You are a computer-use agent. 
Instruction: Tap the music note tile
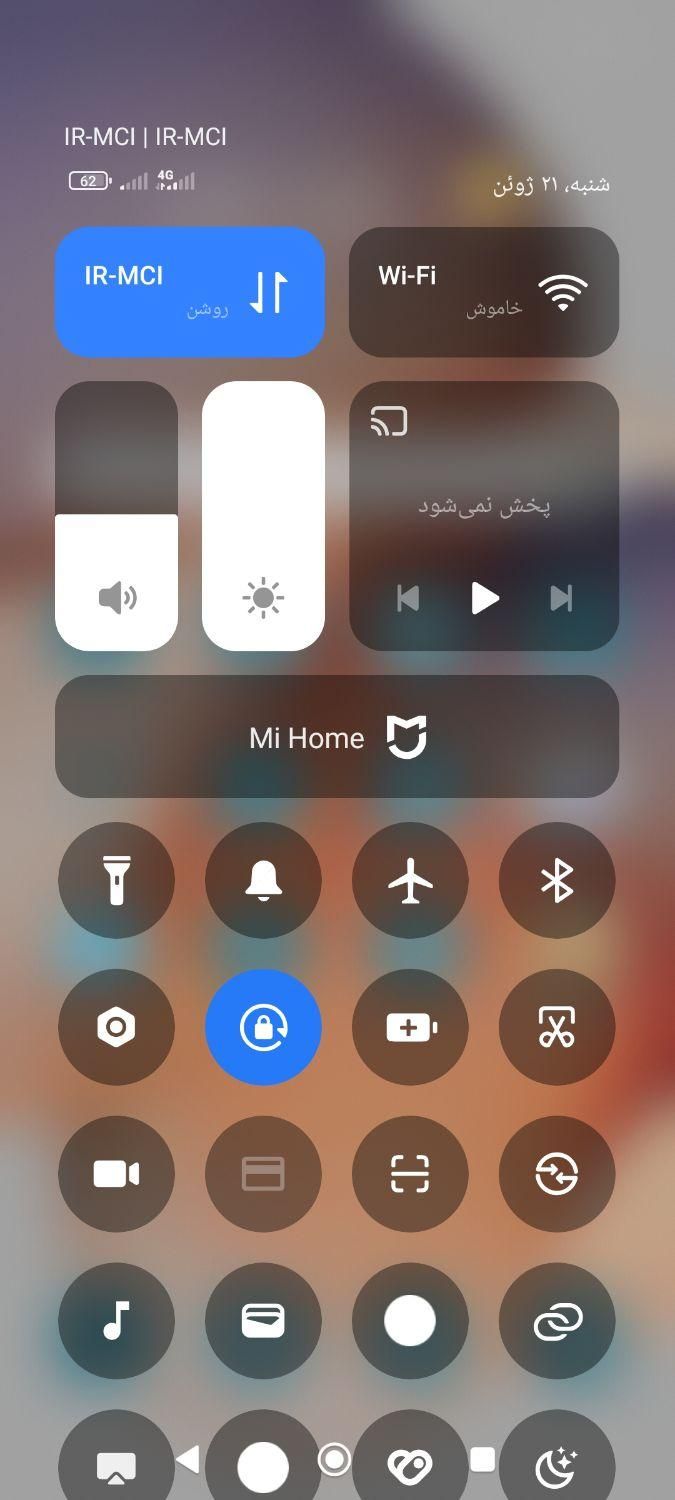(116, 1321)
